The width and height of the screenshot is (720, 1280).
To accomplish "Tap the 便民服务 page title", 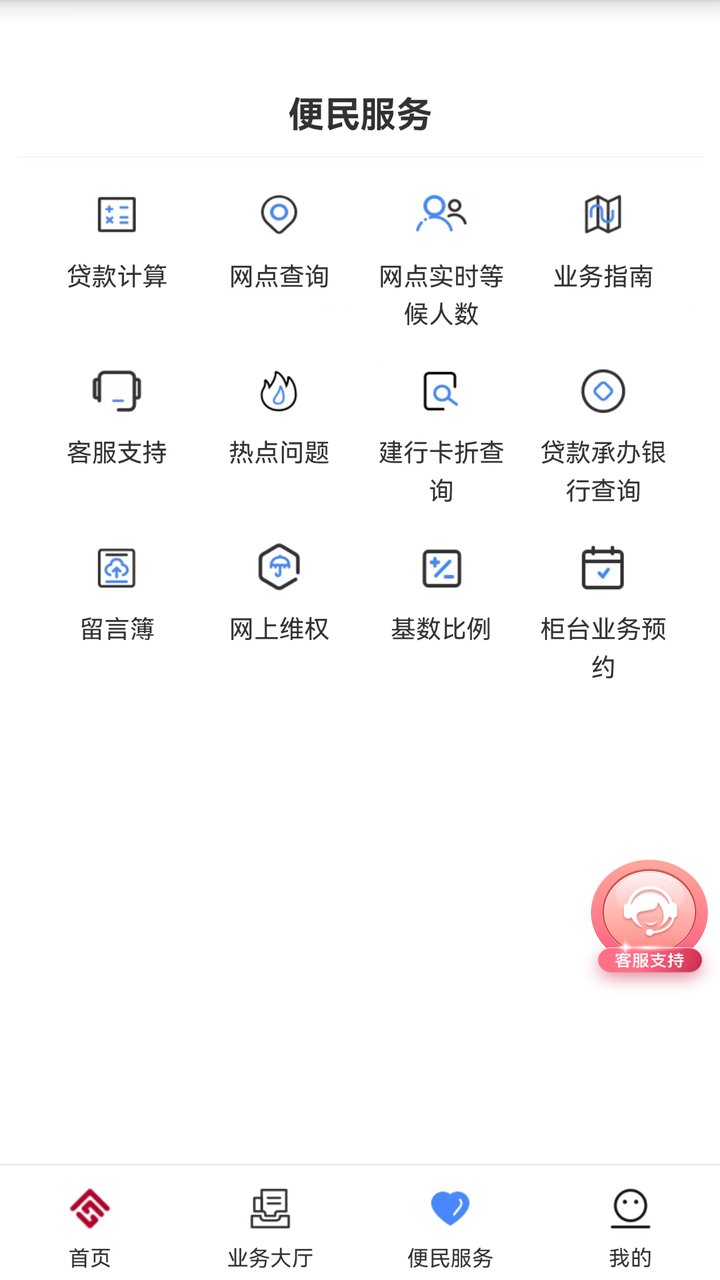I will (x=359, y=115).
